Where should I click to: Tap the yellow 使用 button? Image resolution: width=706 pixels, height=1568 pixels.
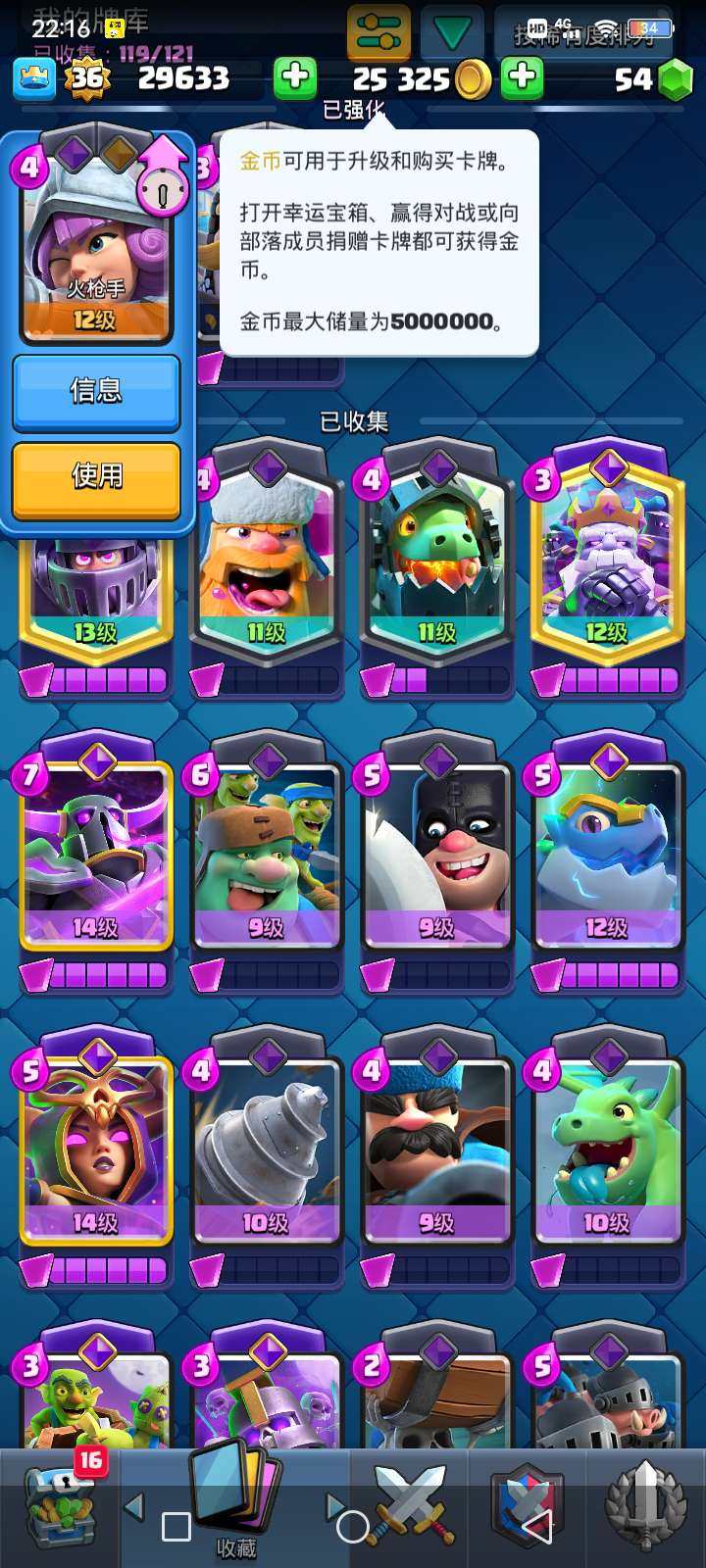96,477
